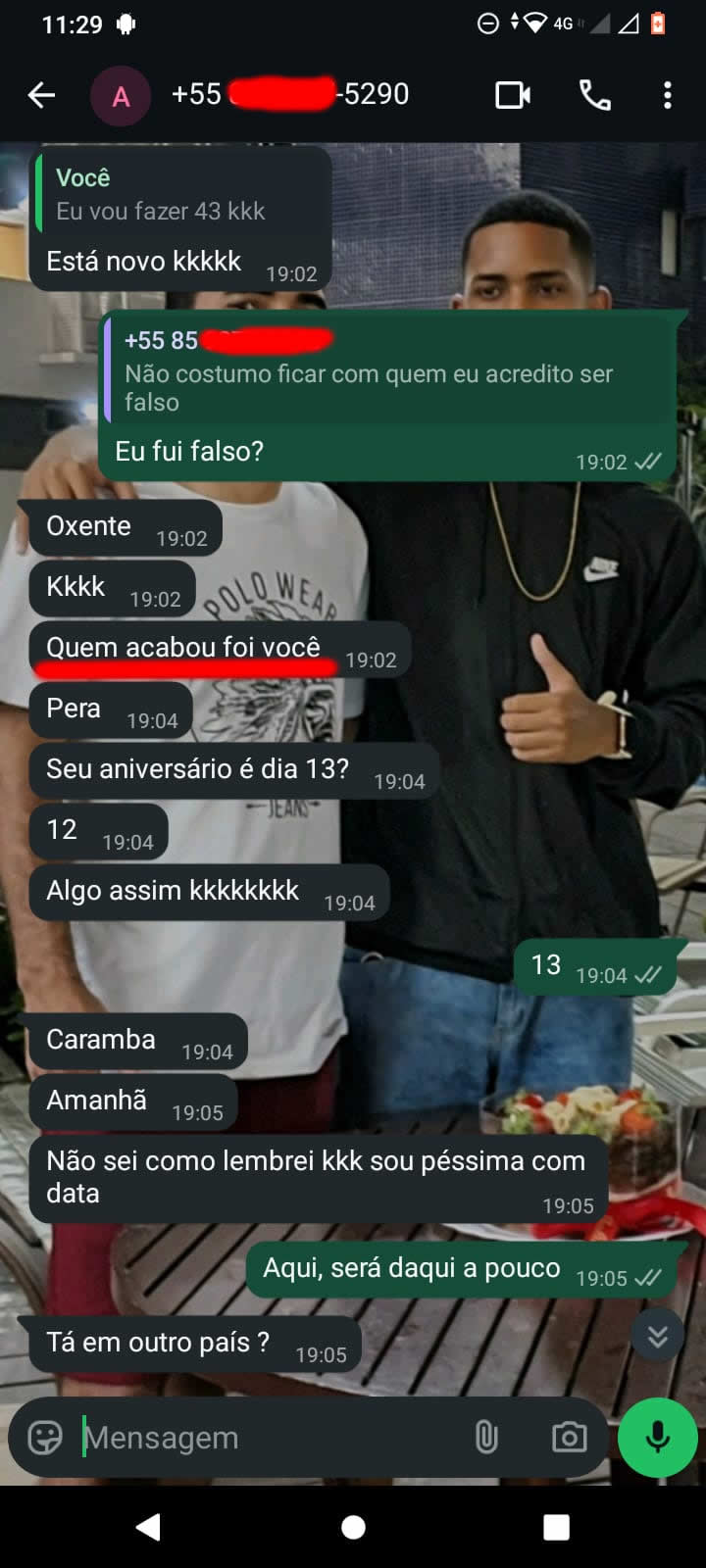Open the emoji and sticker picker
The height and width of the screenshot is (1568, 706).
coord(41,1437)
